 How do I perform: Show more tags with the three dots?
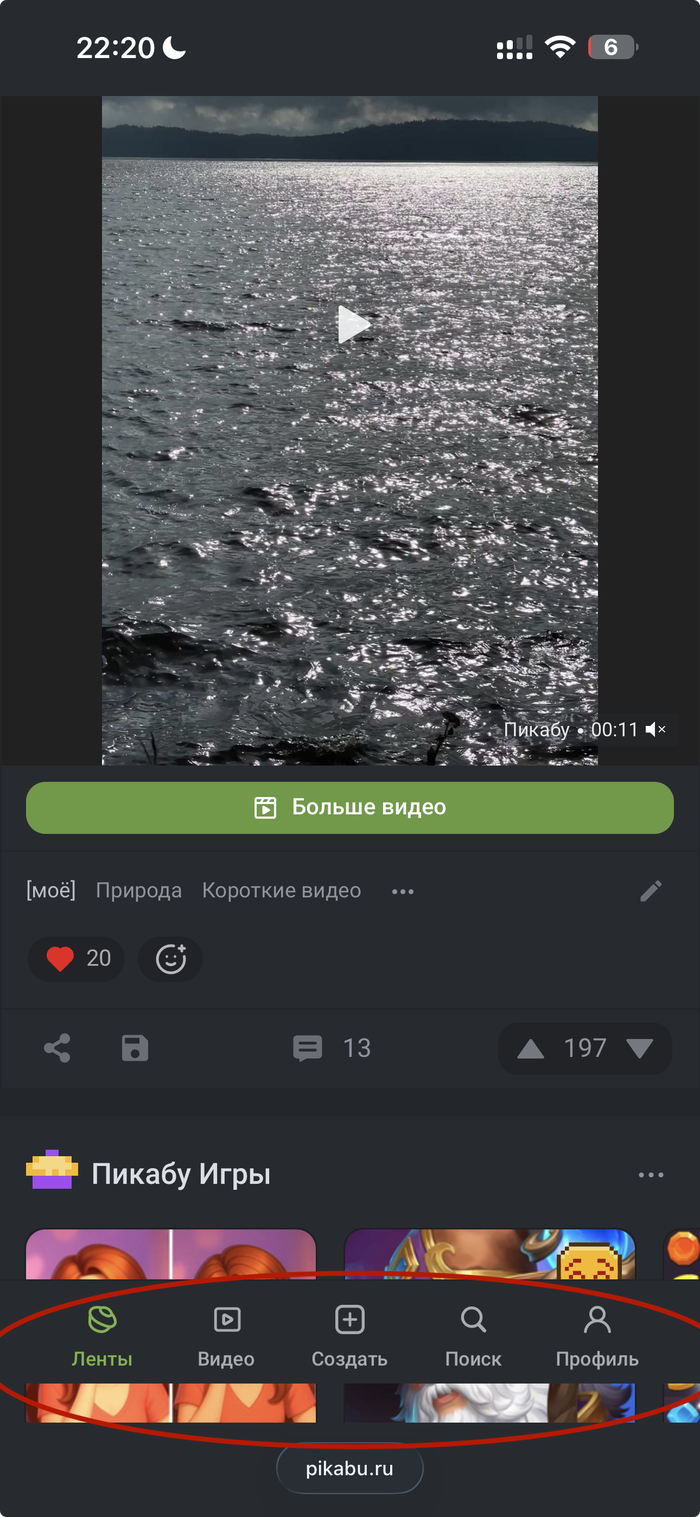coord(403,891)
